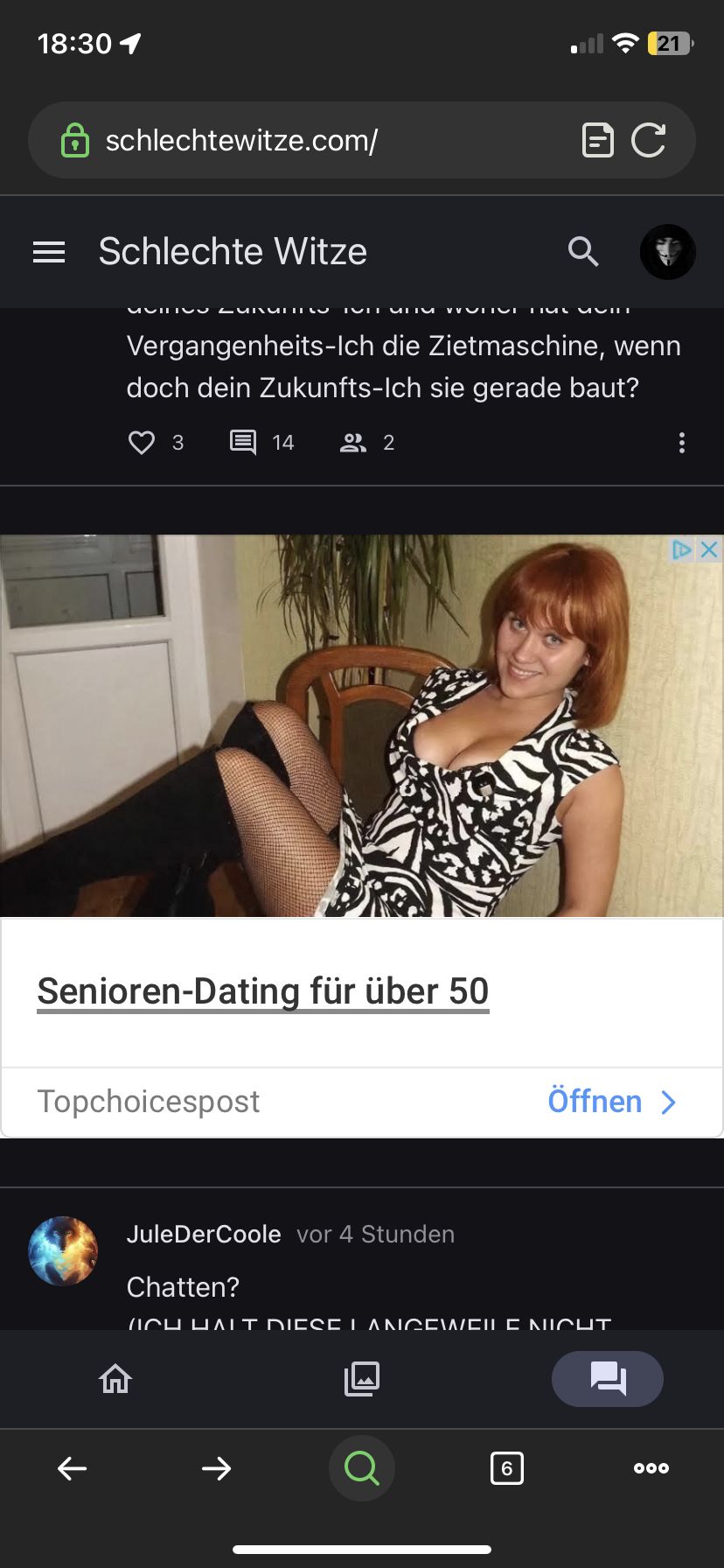Switch to the home tab

(x=115, y=1379)
